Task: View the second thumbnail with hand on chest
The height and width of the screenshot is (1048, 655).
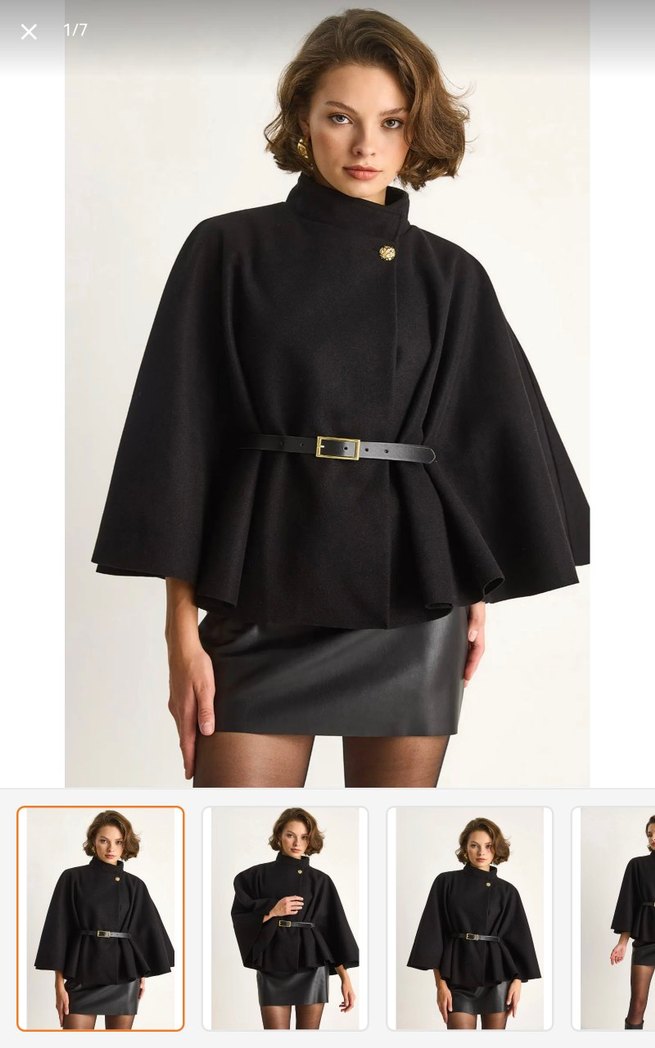Action: [x=285, y=918]
